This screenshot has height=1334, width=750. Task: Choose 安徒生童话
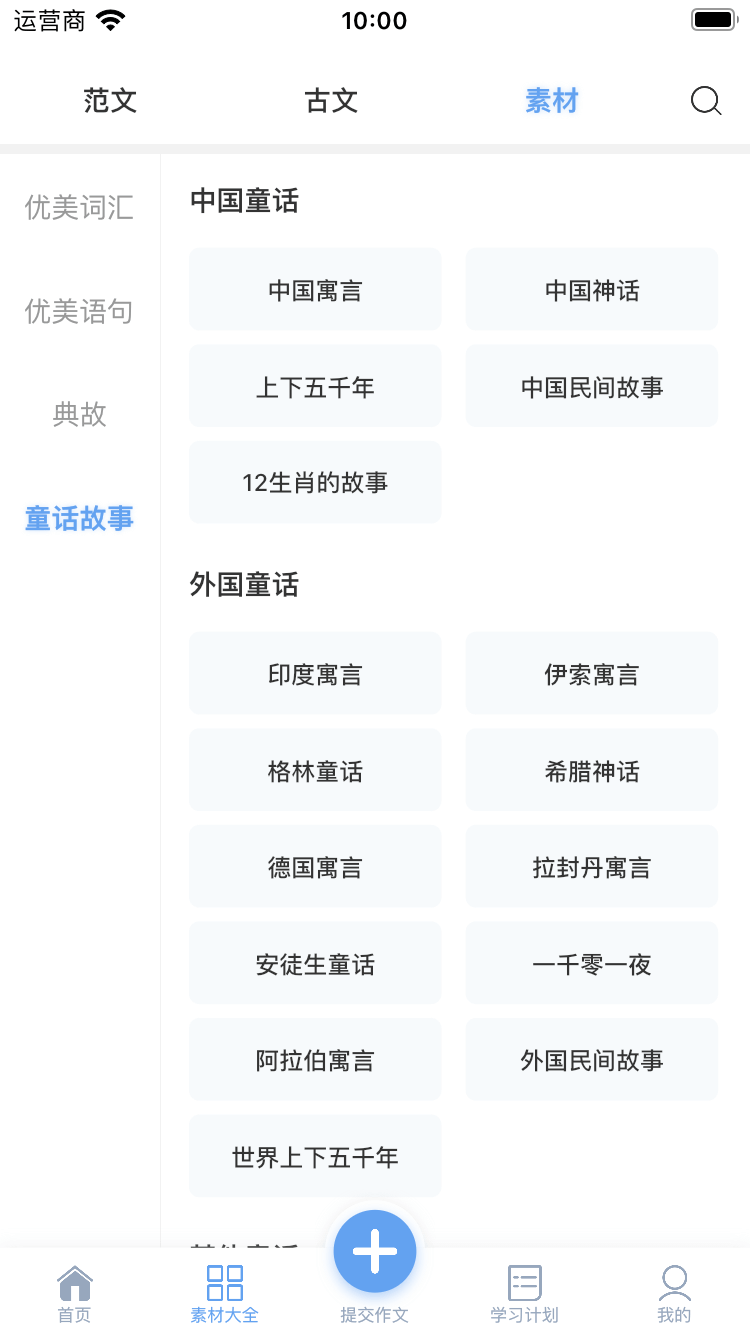[315, 964]
